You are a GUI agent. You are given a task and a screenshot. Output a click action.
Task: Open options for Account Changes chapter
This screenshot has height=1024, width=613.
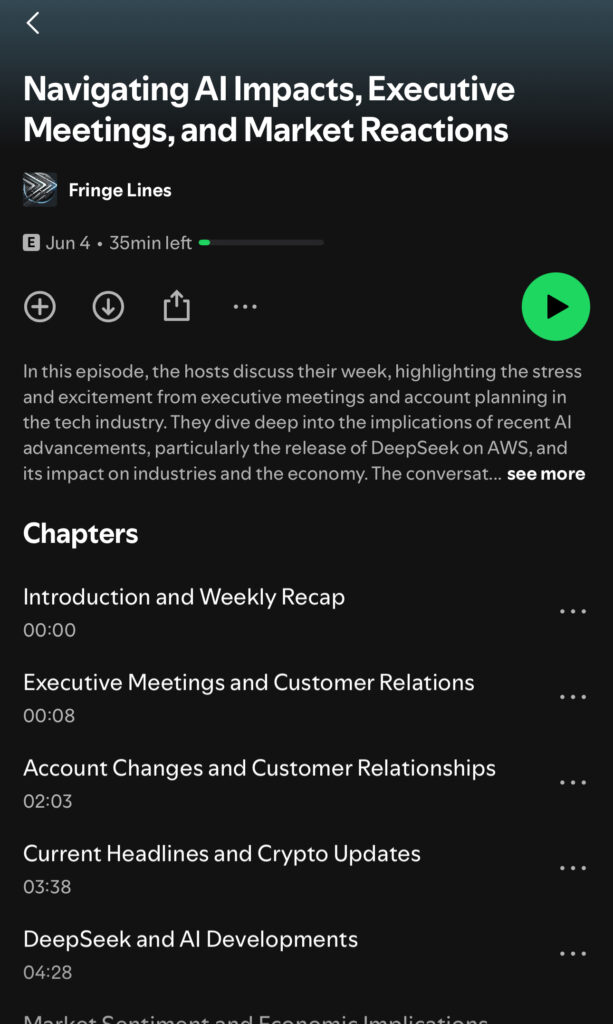(x=573, y=783)
